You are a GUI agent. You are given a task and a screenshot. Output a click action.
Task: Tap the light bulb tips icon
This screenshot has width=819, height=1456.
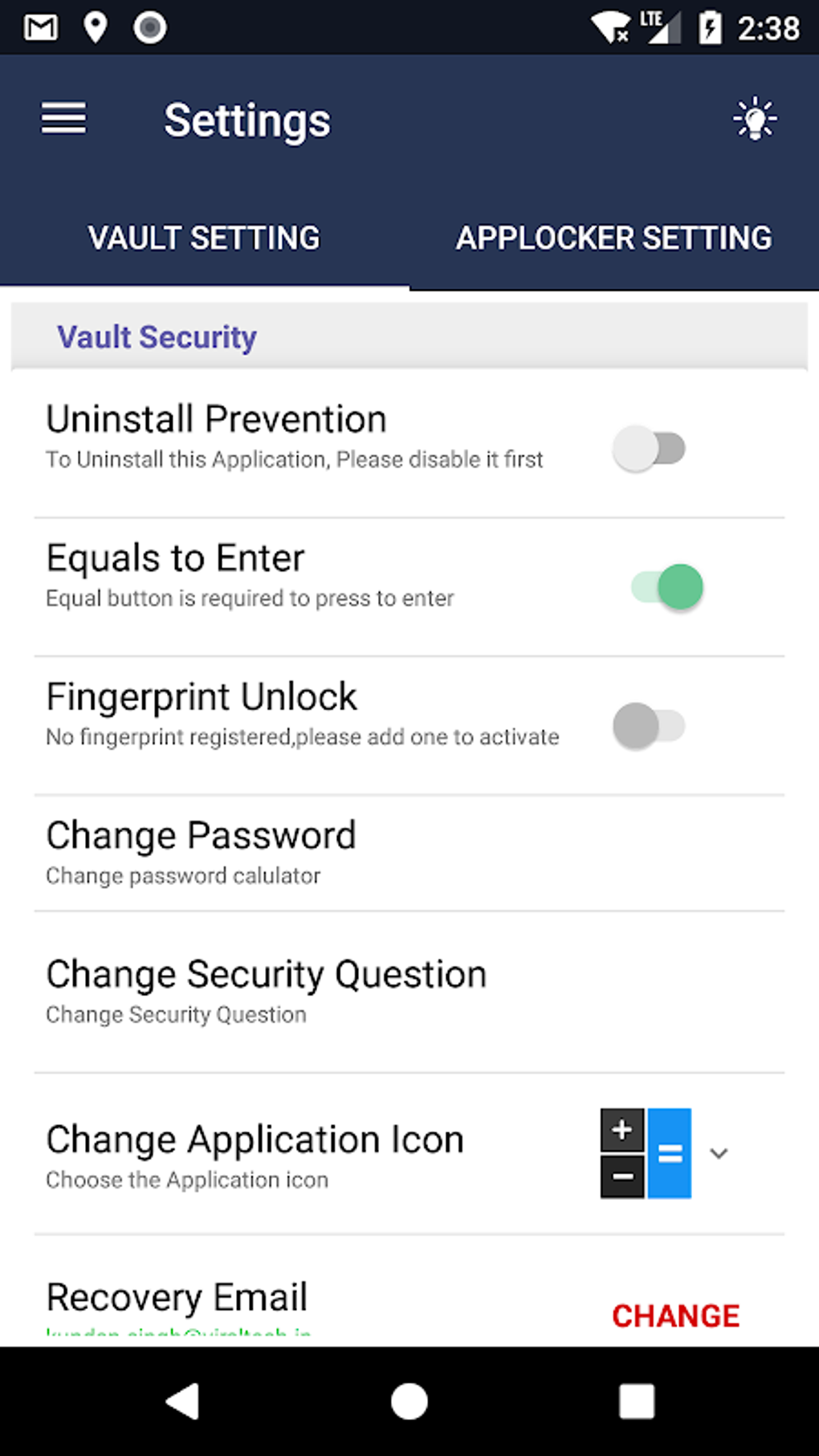755,118
